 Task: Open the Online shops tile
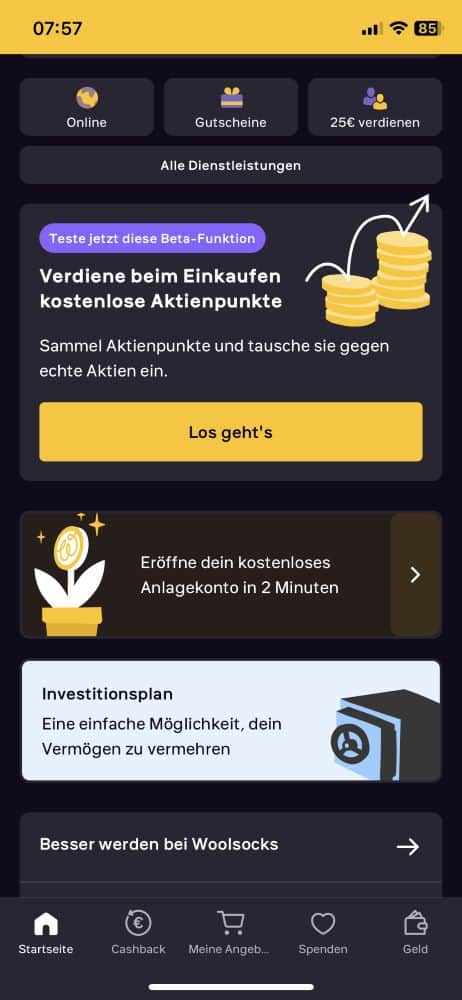tap(87, 107)
